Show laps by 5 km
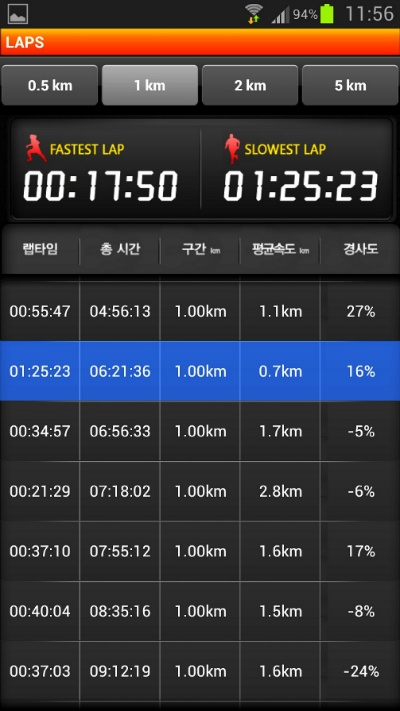The height and width of the screenshot is (711, 400). [x=350, y=85]
